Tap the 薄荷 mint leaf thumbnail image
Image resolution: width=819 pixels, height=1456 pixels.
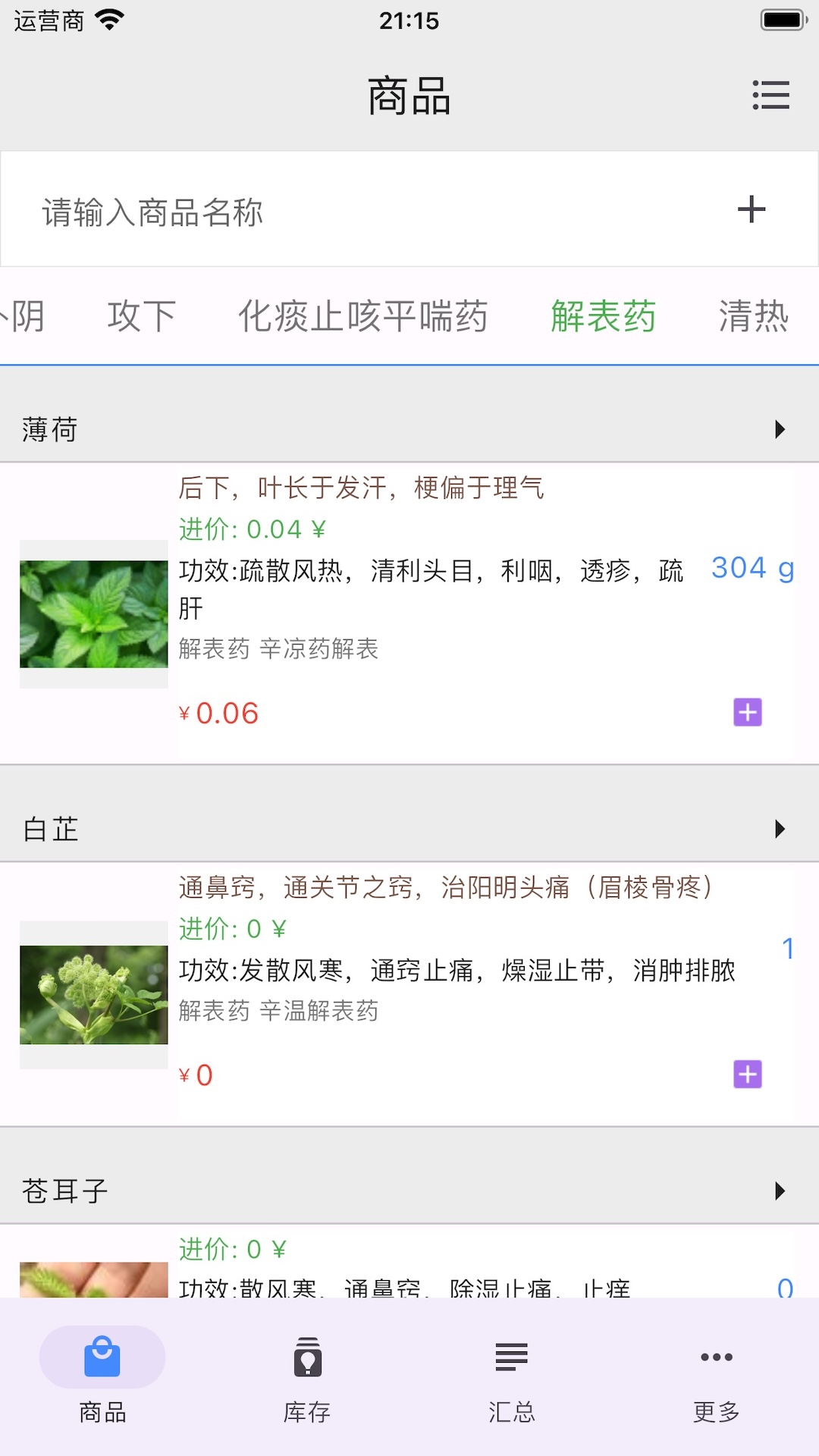[x=93, y=607]
